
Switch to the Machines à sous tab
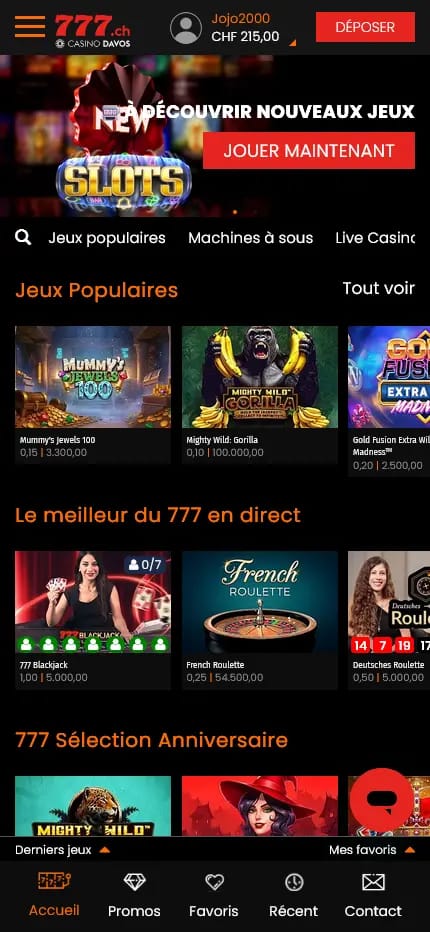click(250, 238)
